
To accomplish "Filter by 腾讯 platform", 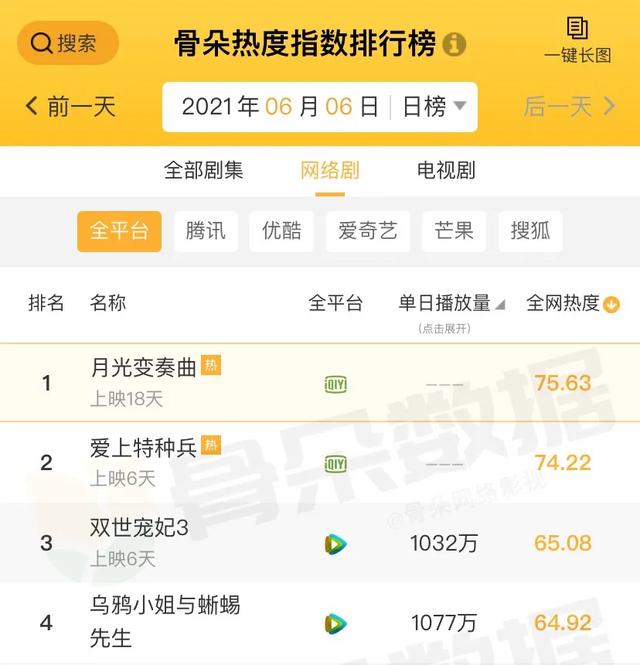I will pos(205,231).
